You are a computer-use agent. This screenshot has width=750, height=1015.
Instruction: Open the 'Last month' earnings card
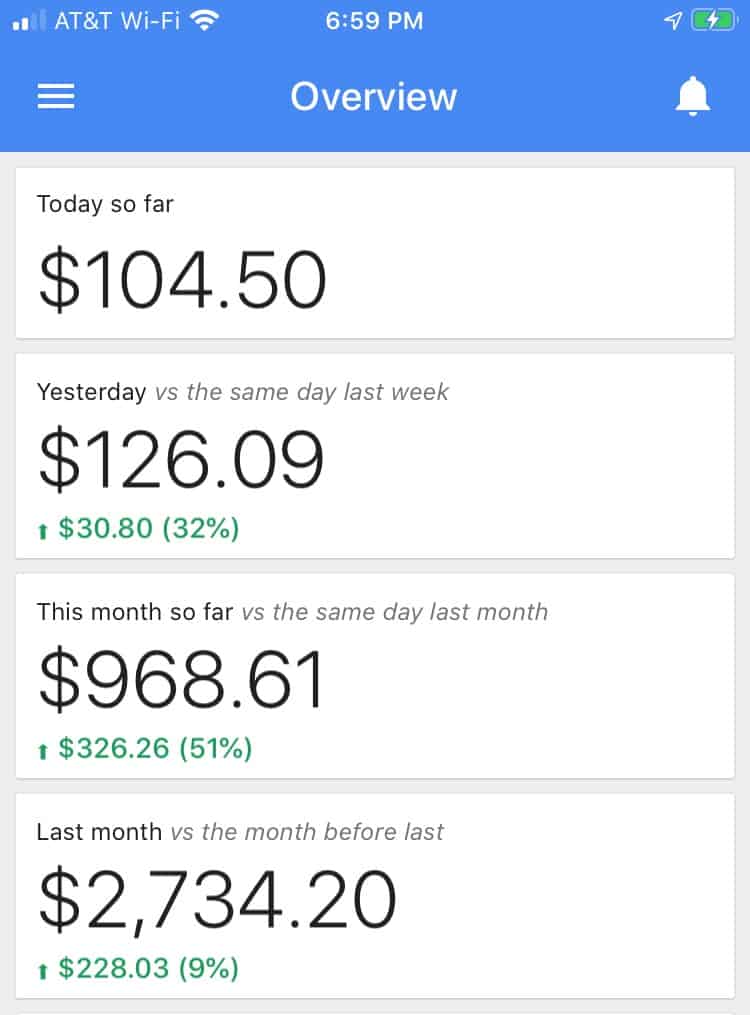(x=375, y=890)
